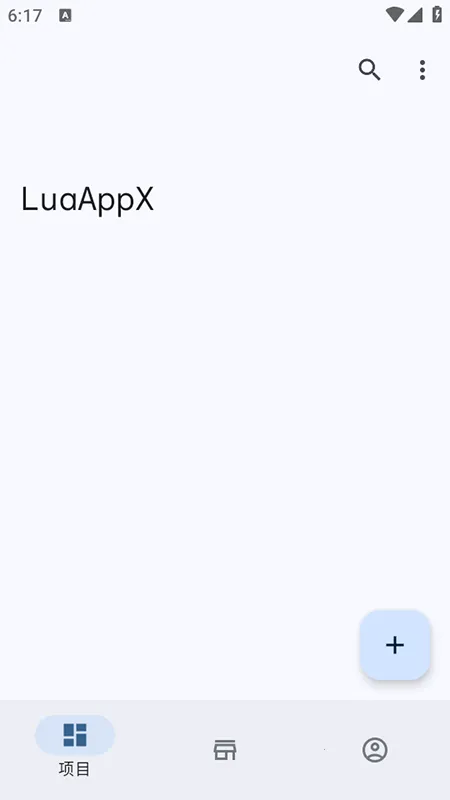
Task: Create a new project with plus button
Action: point(395,645)
